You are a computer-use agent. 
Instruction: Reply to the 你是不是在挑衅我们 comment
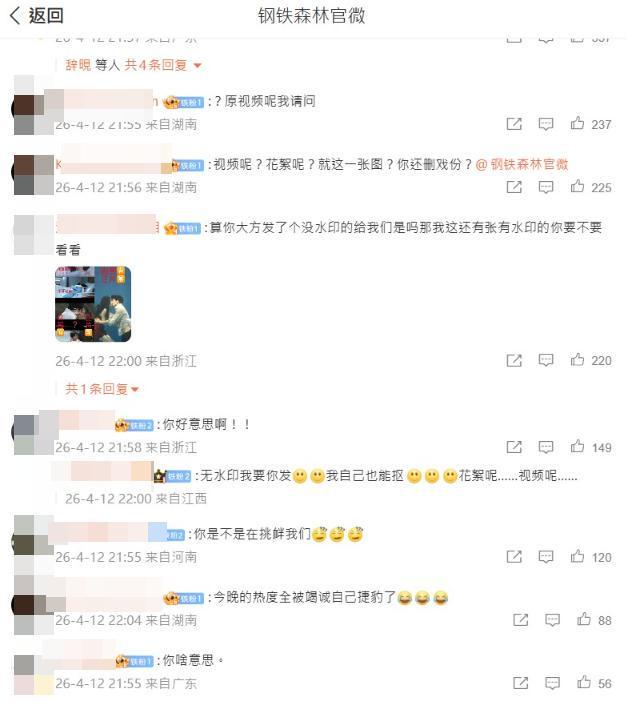[546, 557]
